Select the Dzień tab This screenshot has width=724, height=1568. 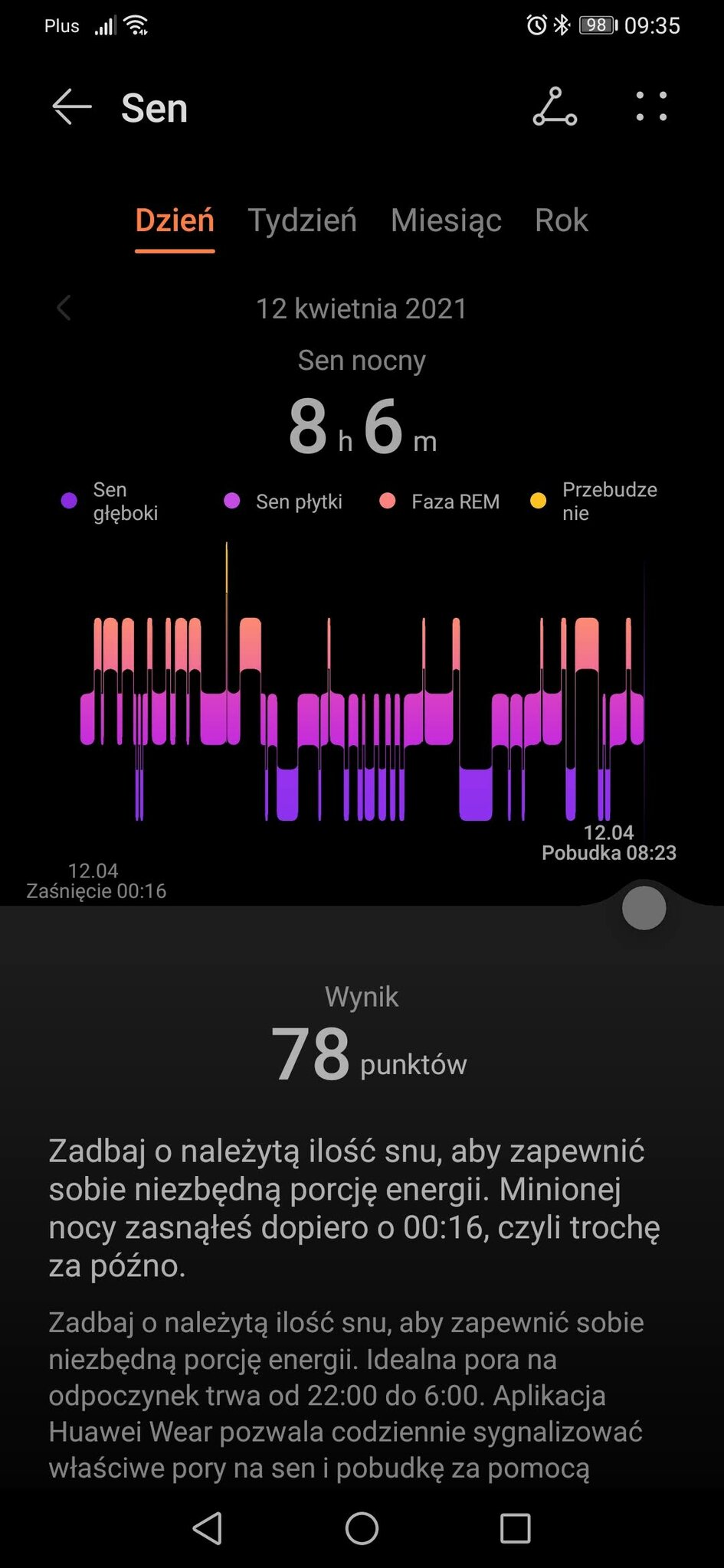[175, 220]
